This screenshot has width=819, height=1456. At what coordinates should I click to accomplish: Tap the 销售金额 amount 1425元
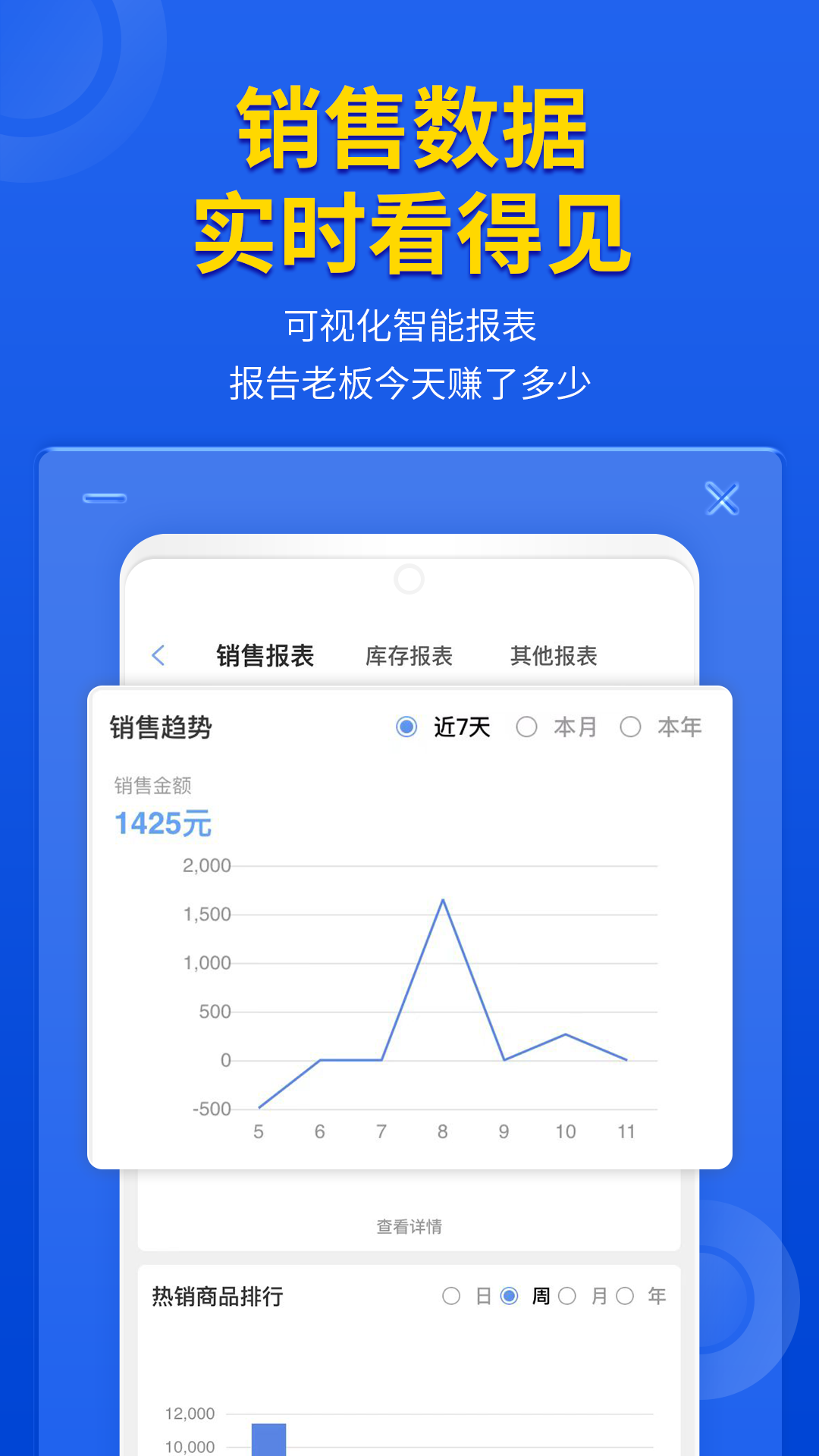pyautogui.click(x=162, y=823)
